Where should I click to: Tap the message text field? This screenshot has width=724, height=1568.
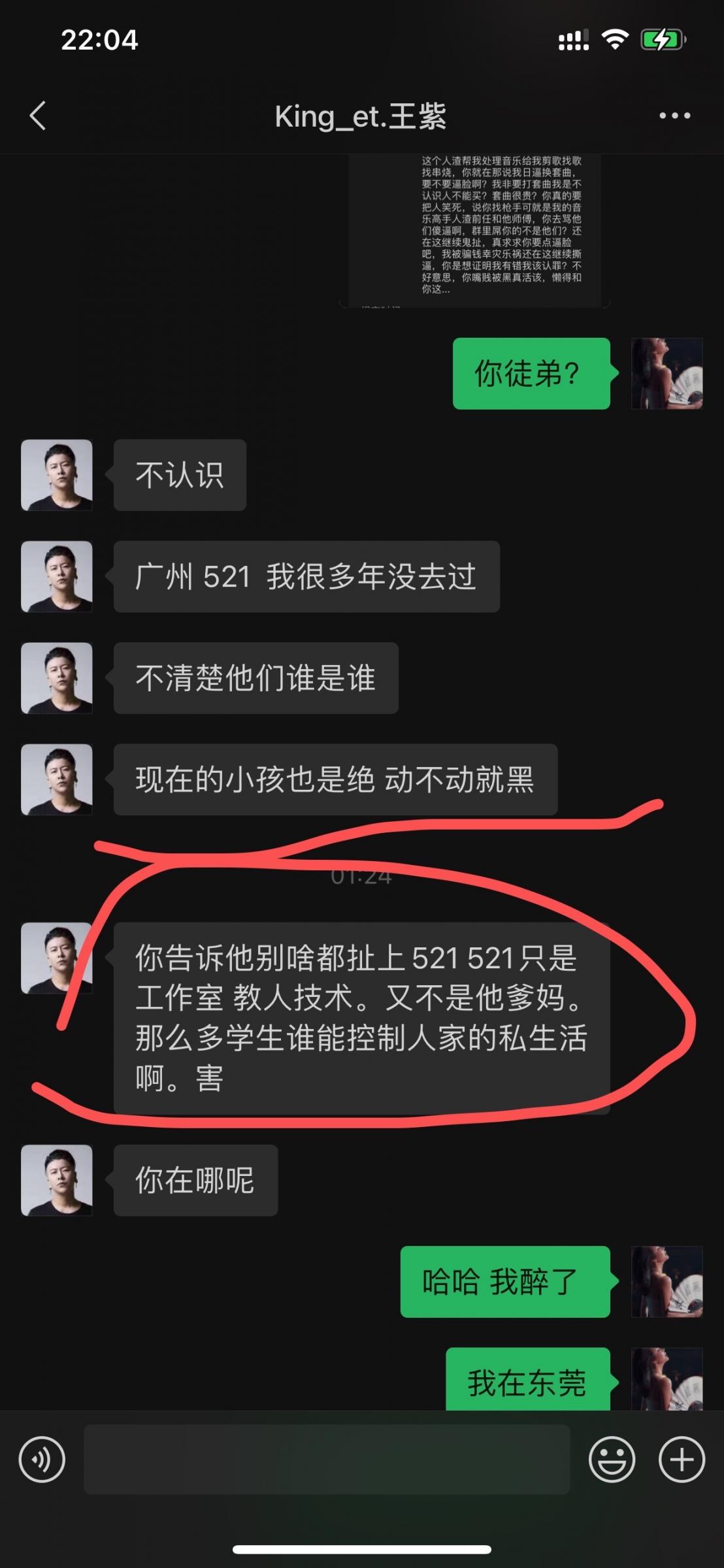pyautogui.click(x=327, y=1459)
